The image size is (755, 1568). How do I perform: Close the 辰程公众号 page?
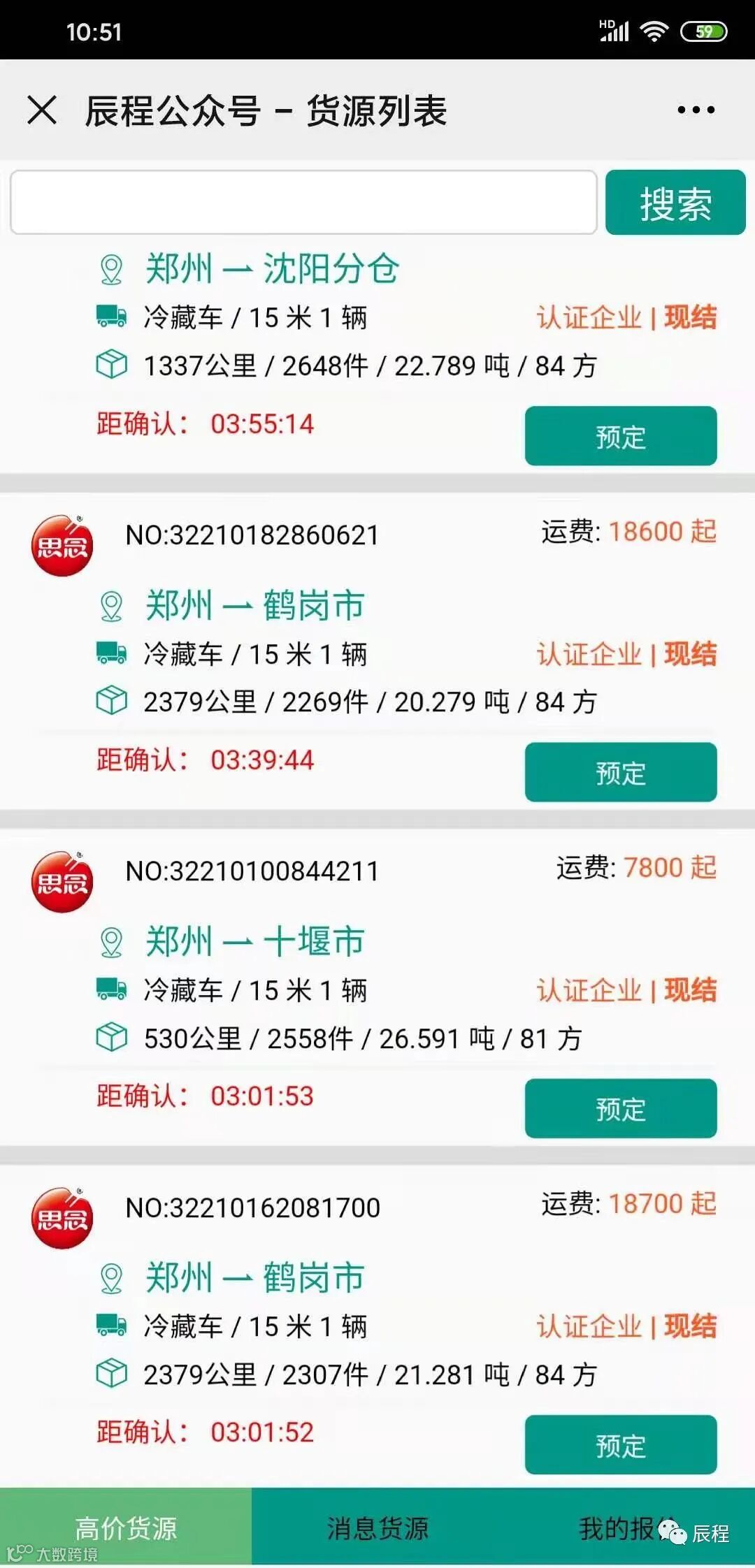coord(42,110)
